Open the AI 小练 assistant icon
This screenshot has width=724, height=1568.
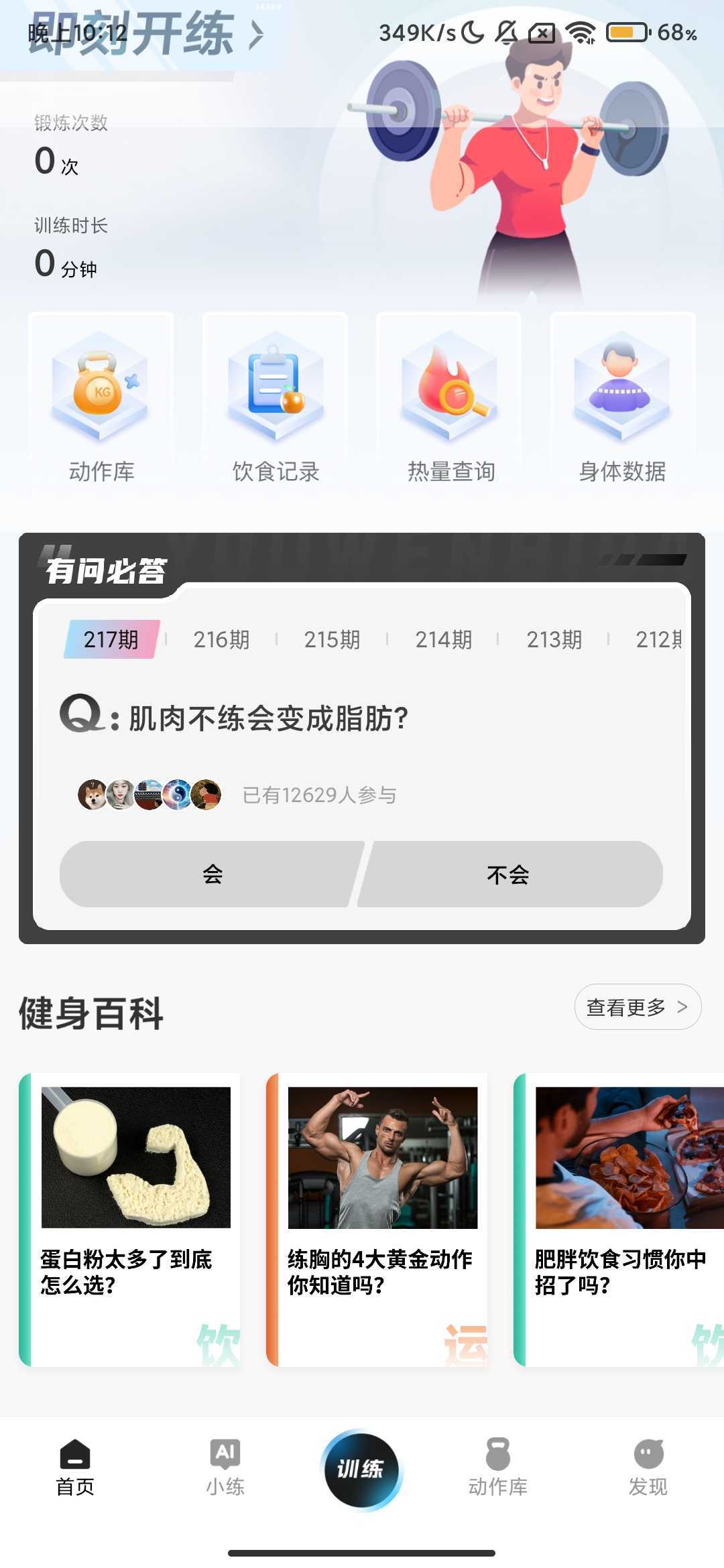tap(227, 1467)
